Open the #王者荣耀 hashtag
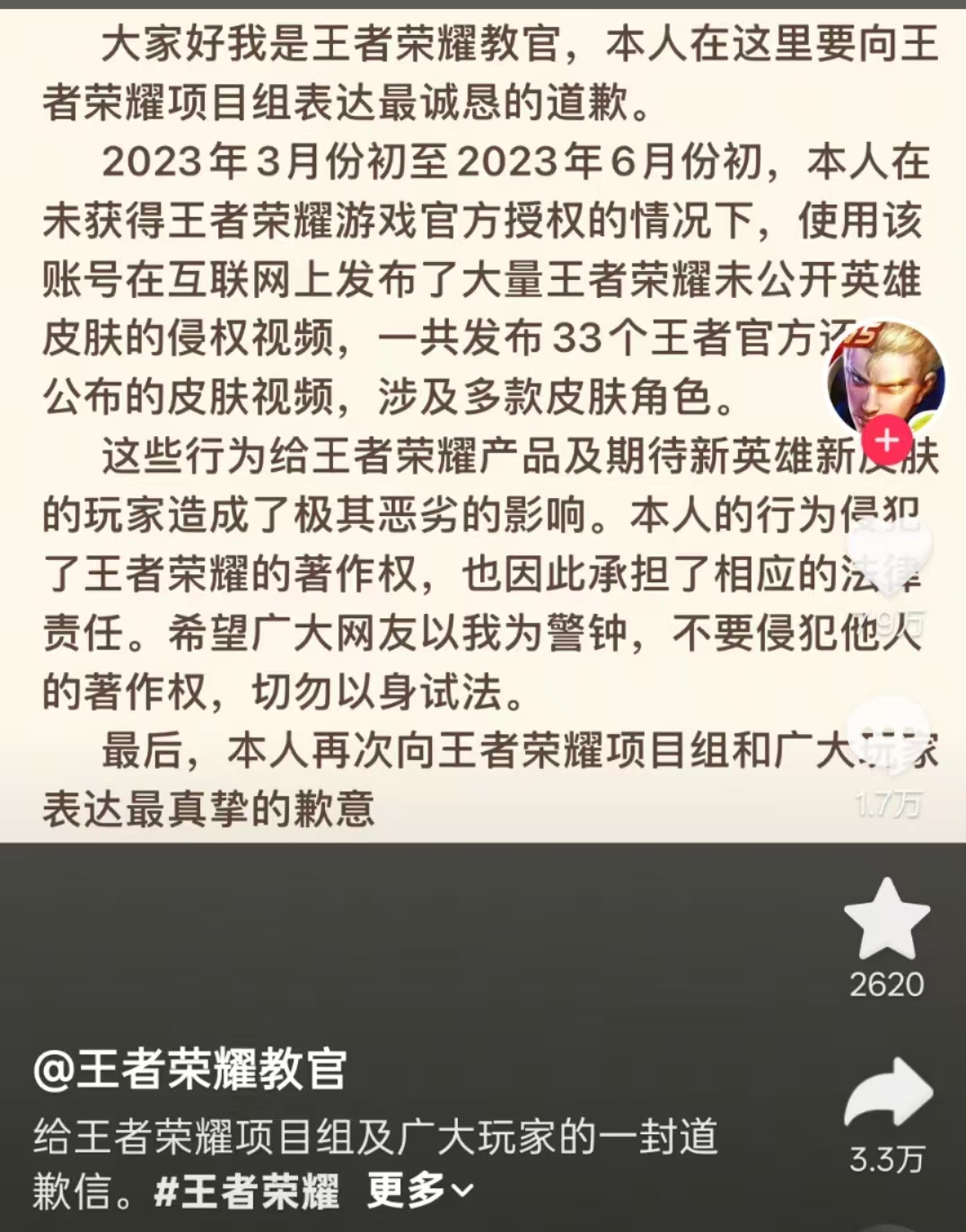 pyautogui.click(x=247, y=1192)
